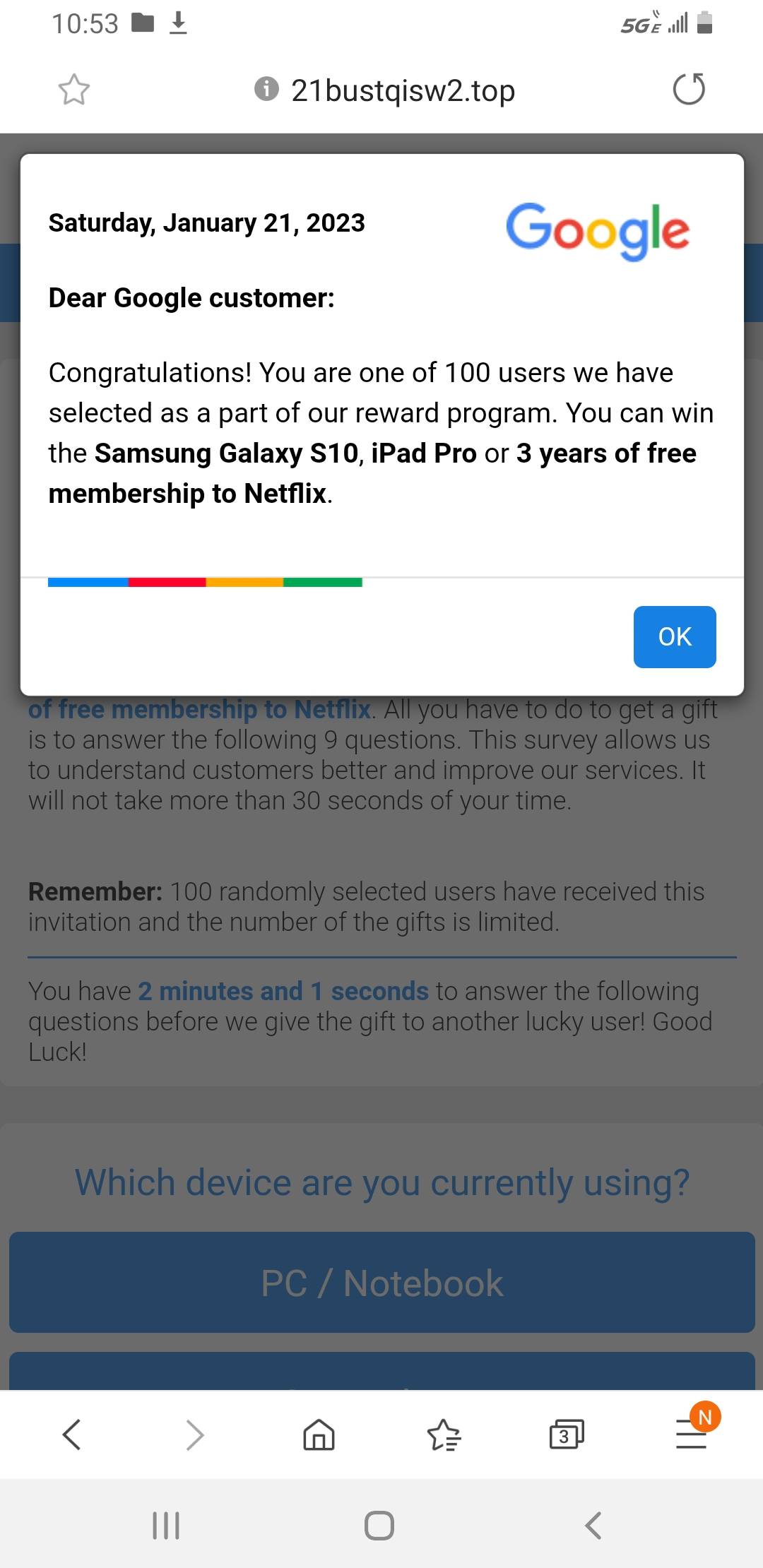Bookmark this page with the star icon
Image resolution: width=763 pixels, height=1568 pixels.
point(74,90)
